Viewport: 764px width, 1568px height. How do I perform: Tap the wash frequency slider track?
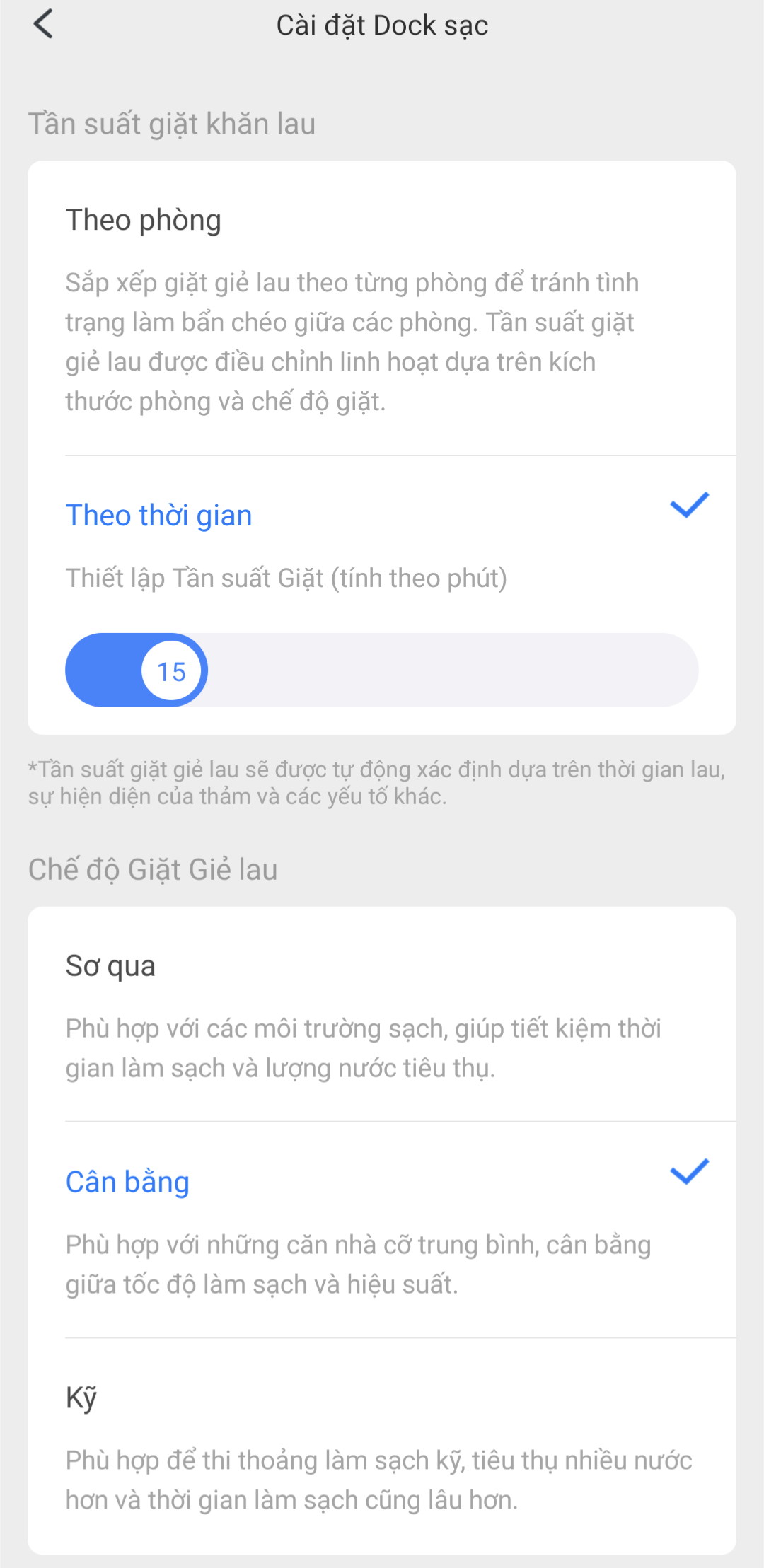[x=453, y=670]
